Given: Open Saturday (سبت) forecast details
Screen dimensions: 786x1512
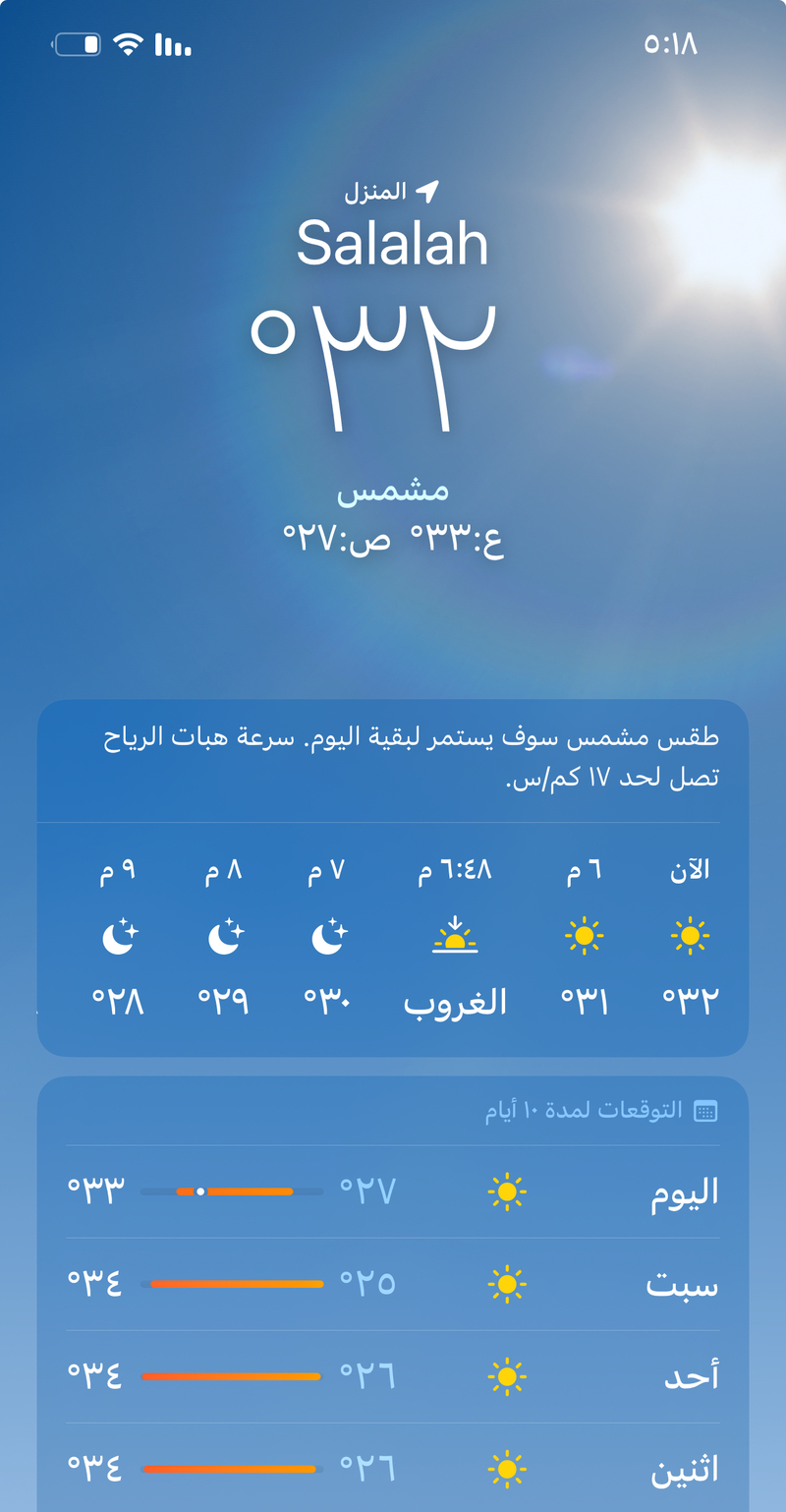Looking at the screenshot, I should pos(393,1284).
